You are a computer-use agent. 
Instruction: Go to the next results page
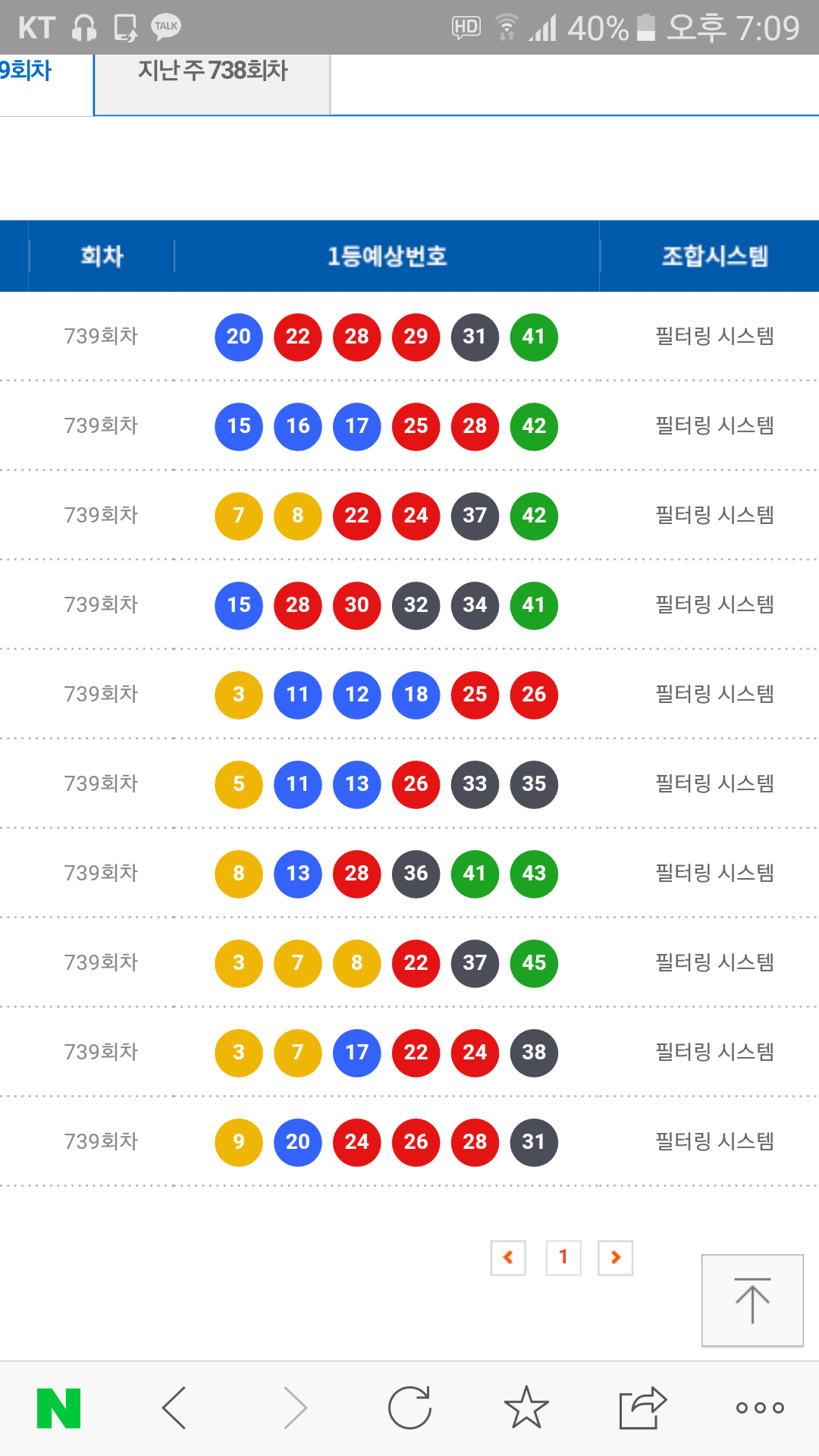(x=615, y=1258)
